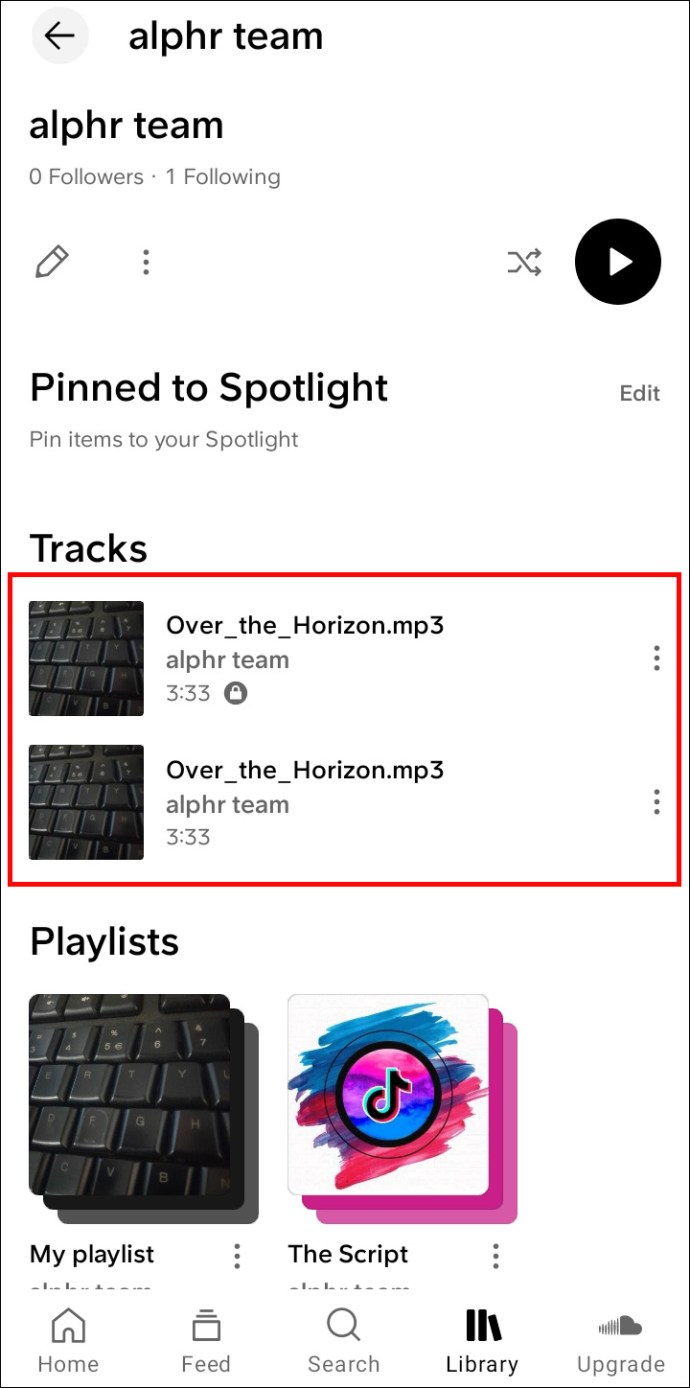The image size is (690, 1388).
Task: Tap Edit next to Pinned to Spotlight
Action: 639,393
